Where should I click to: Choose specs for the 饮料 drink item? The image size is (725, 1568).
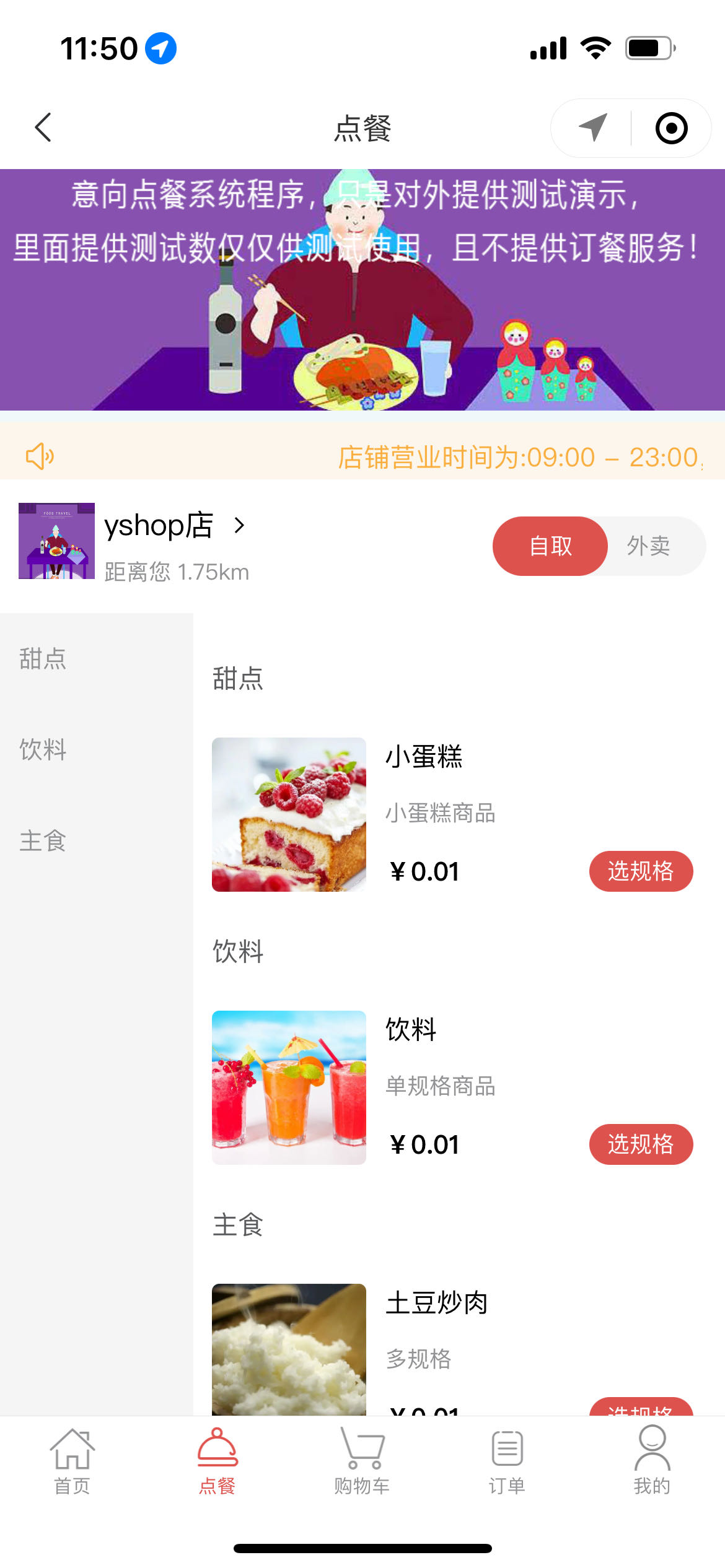641,1144
